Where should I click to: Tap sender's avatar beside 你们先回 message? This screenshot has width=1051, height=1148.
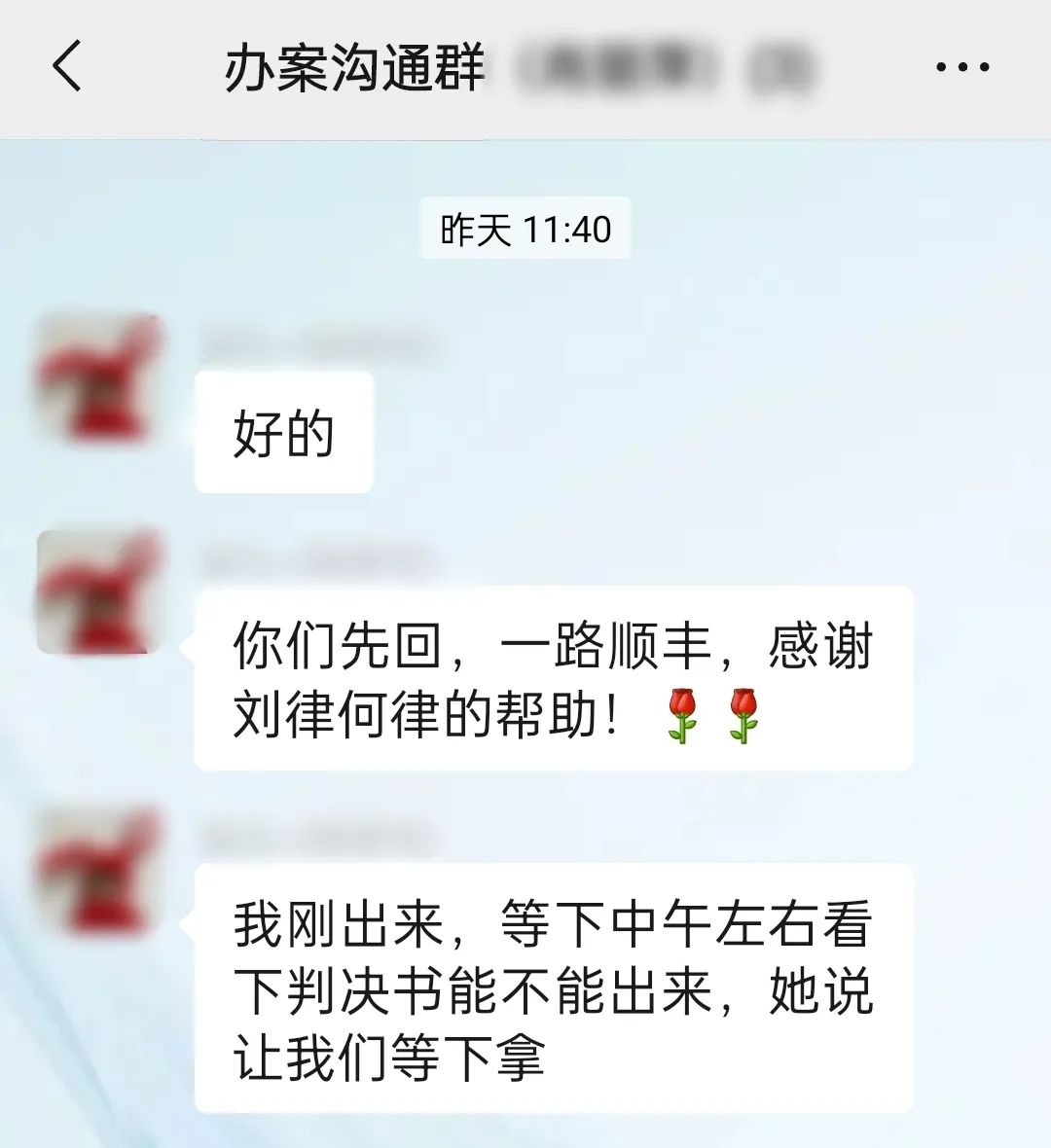98,592
